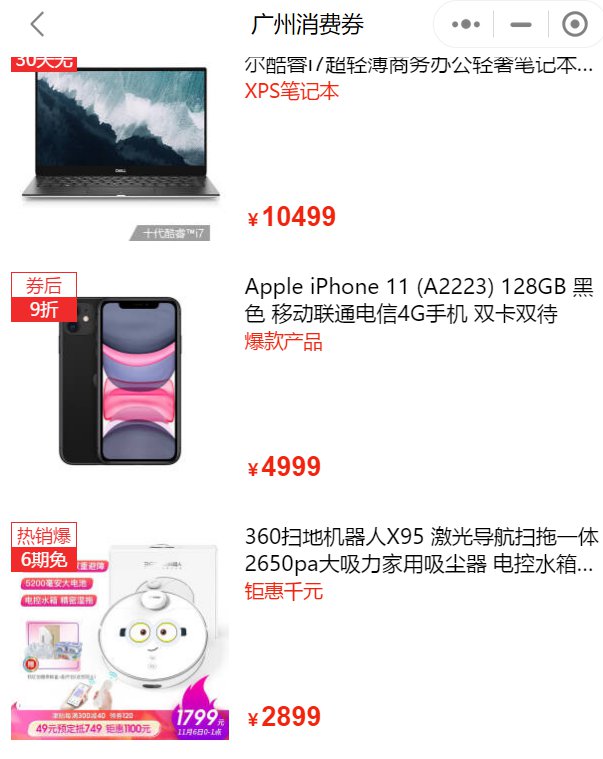Minimize the mini program with the dash button
The width and height of the screenshot is (603, 759).
tap(521, 25)
